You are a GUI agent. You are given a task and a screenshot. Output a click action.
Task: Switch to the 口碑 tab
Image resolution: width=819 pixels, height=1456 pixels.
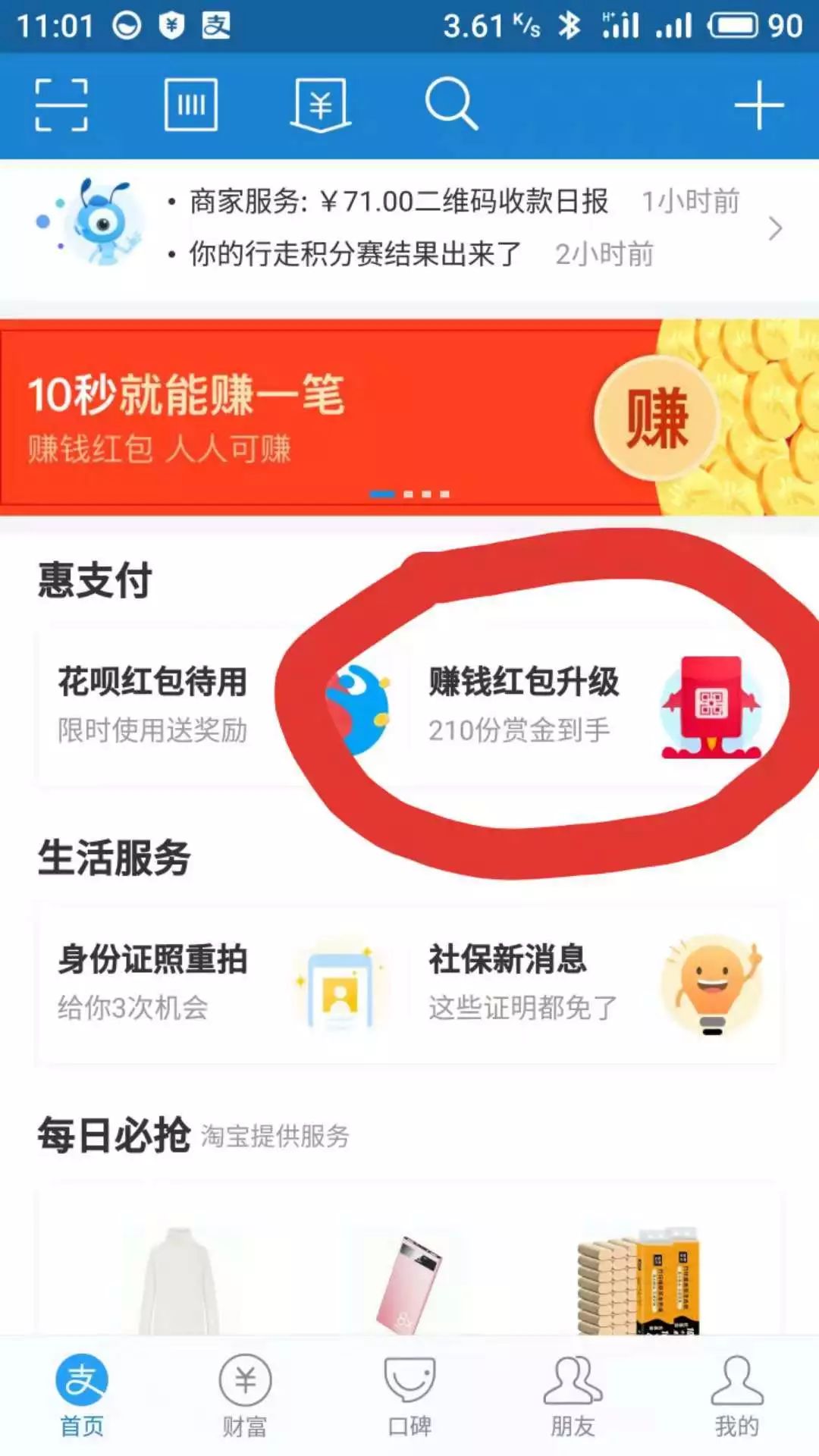(409, 1395)
